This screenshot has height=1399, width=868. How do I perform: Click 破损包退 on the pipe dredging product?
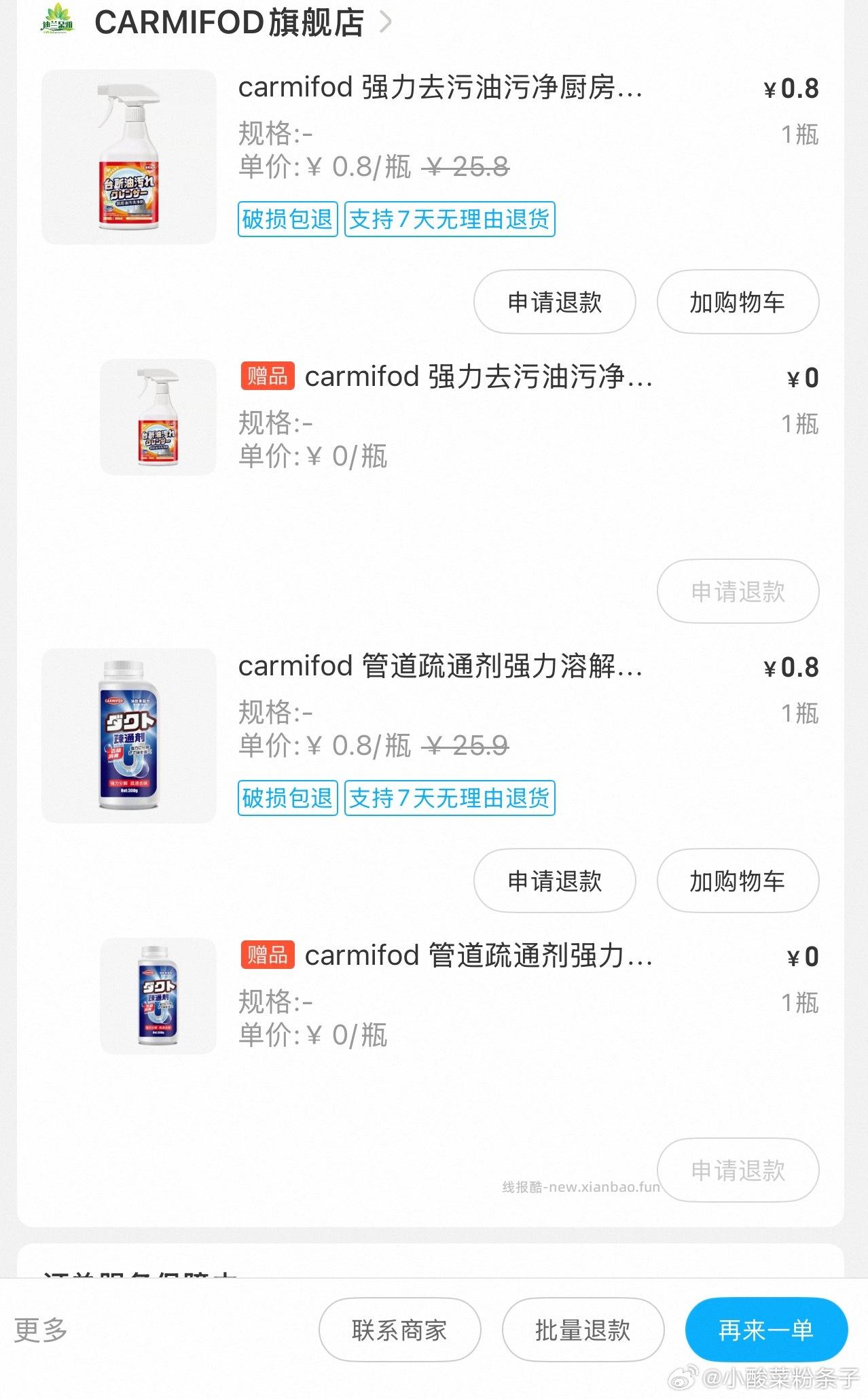point(287,799)
